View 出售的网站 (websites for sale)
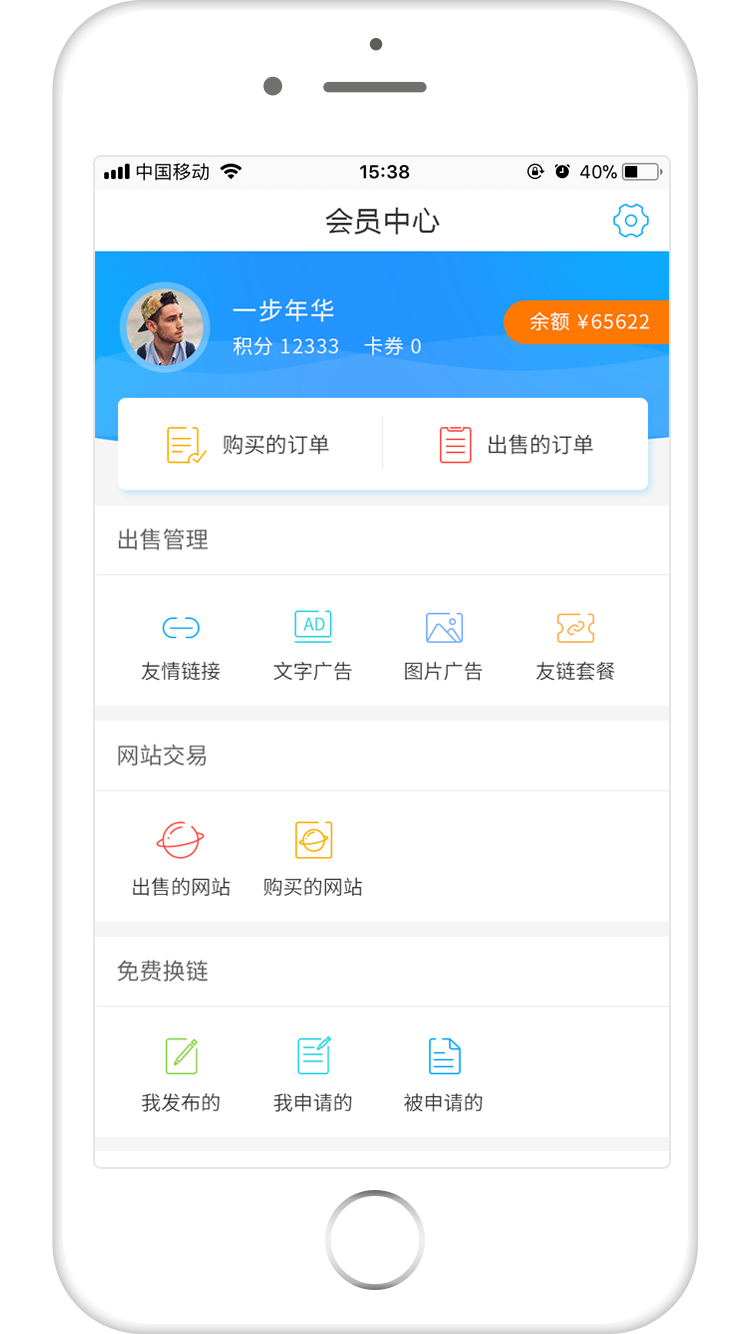This screenshot has height=1334, width=750. click(x=181, y=860)
